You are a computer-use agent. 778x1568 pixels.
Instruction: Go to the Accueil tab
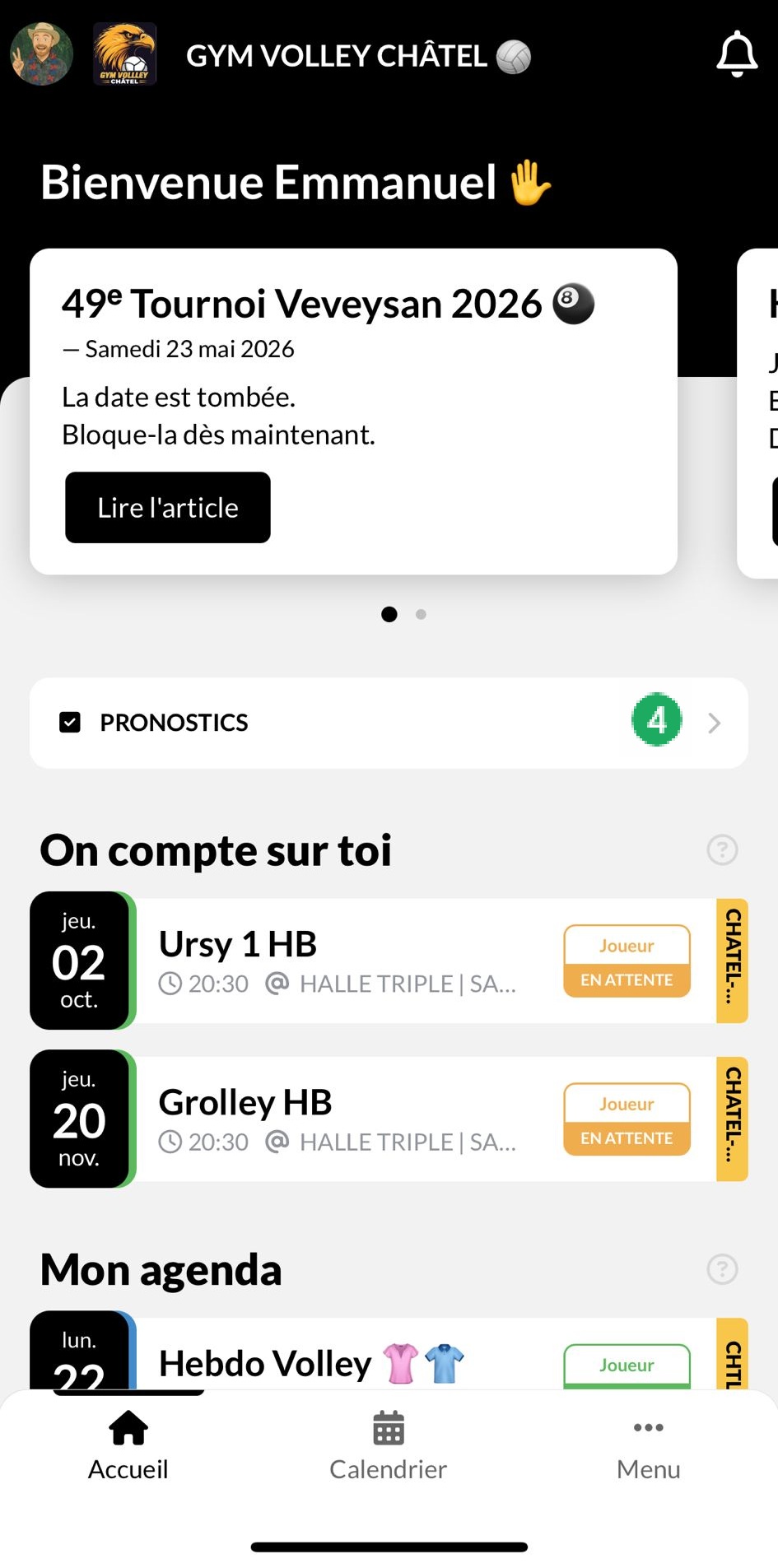tap(128, 1445)
